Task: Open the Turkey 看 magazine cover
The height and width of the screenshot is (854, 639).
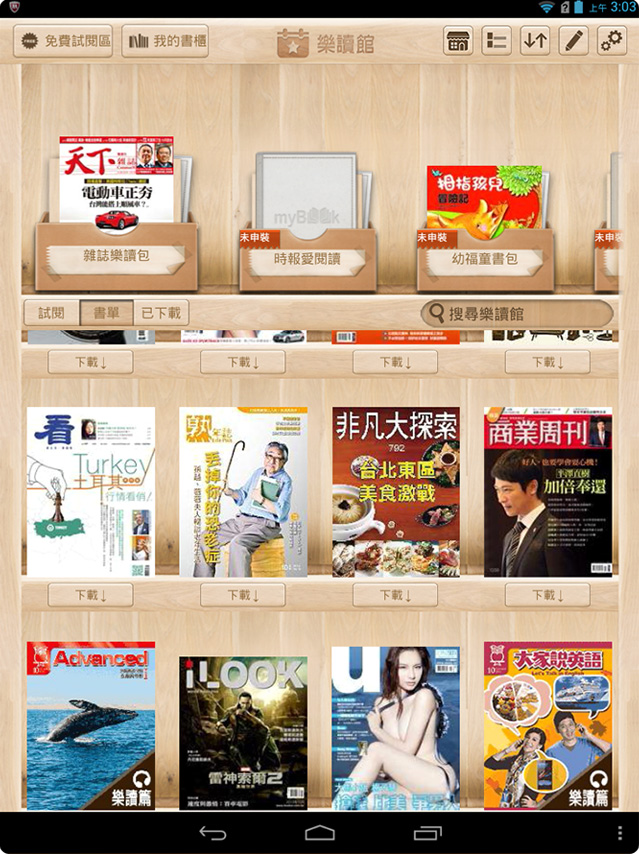Action: (x=91, y=491)
